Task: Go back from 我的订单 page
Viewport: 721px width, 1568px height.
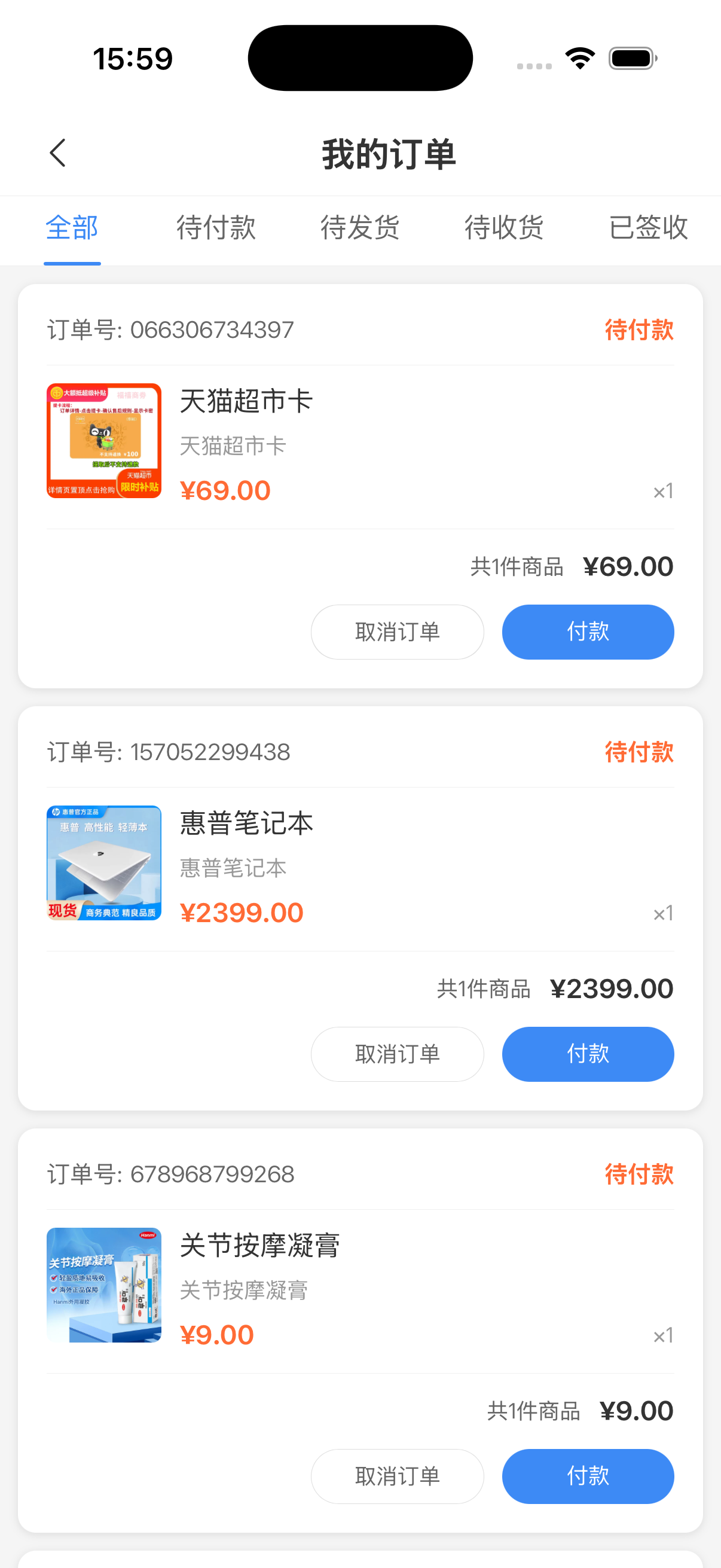Action: (58, 152)
